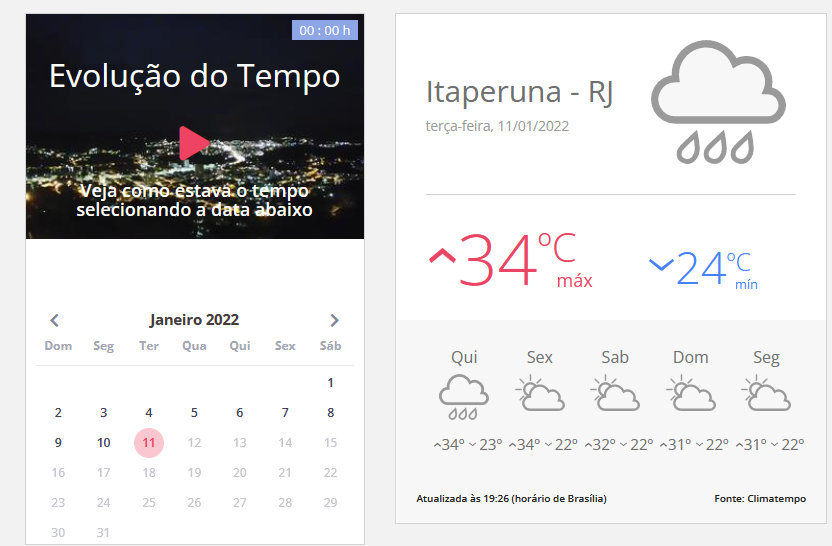
Task: Pick day 8 in the calendar
Action: [331, 413]
